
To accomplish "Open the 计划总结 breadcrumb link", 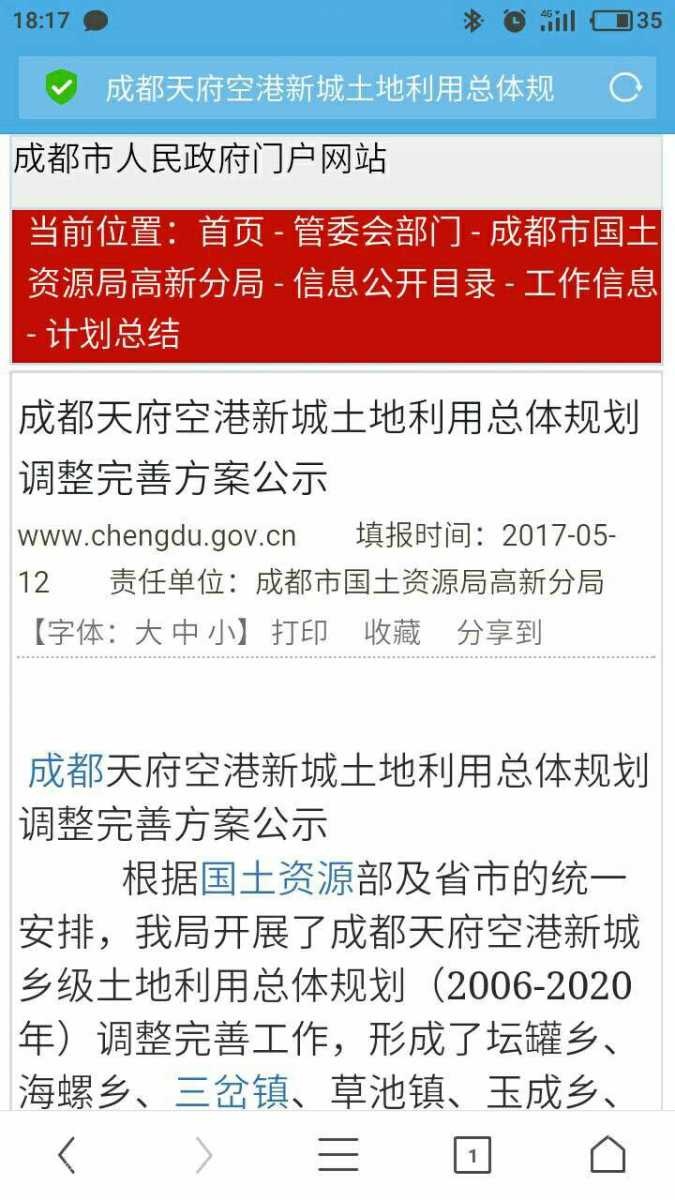I will tap(113, 334).
